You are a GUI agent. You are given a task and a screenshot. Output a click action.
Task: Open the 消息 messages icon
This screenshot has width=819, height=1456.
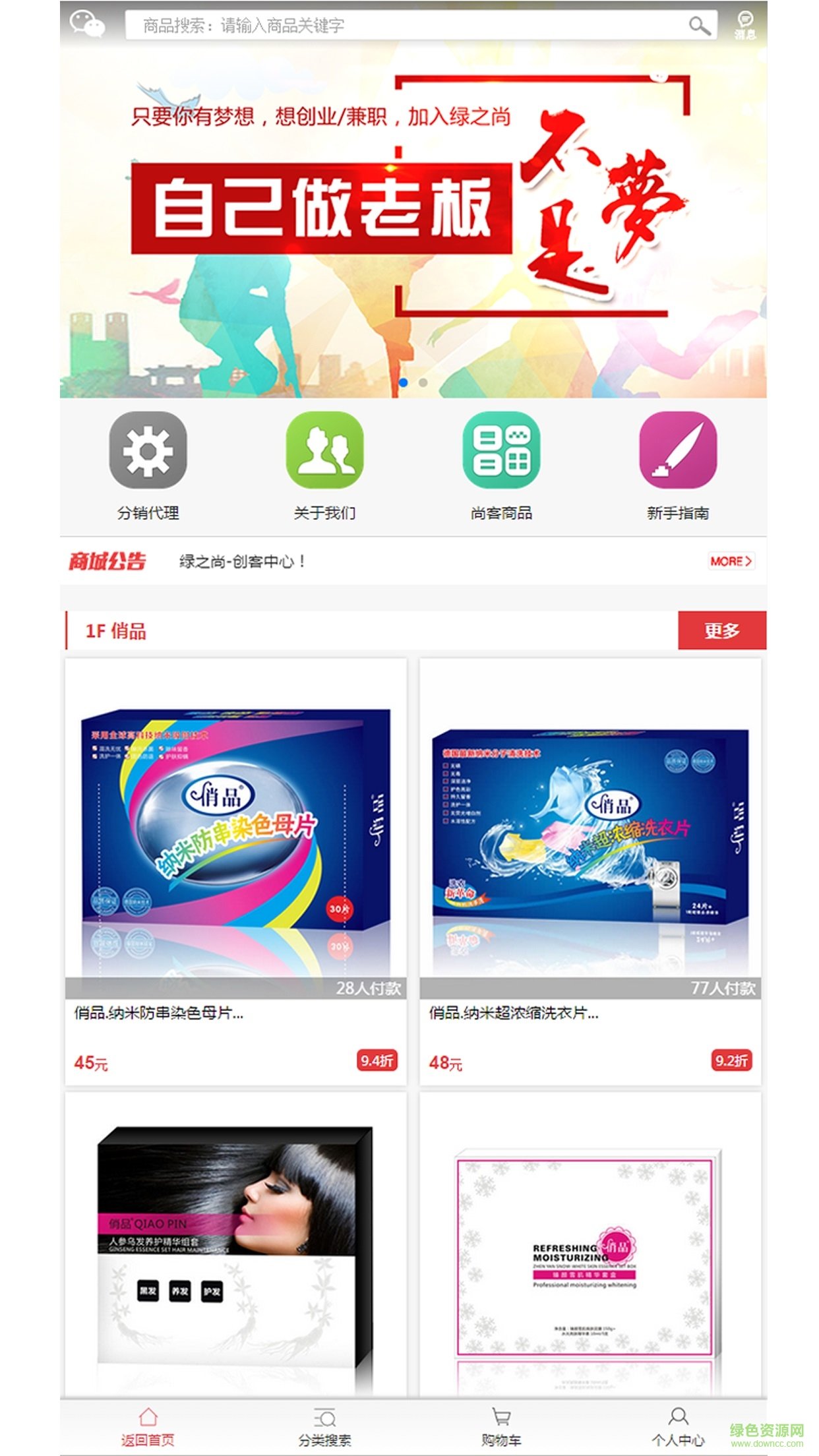click(x=745, y=24)
